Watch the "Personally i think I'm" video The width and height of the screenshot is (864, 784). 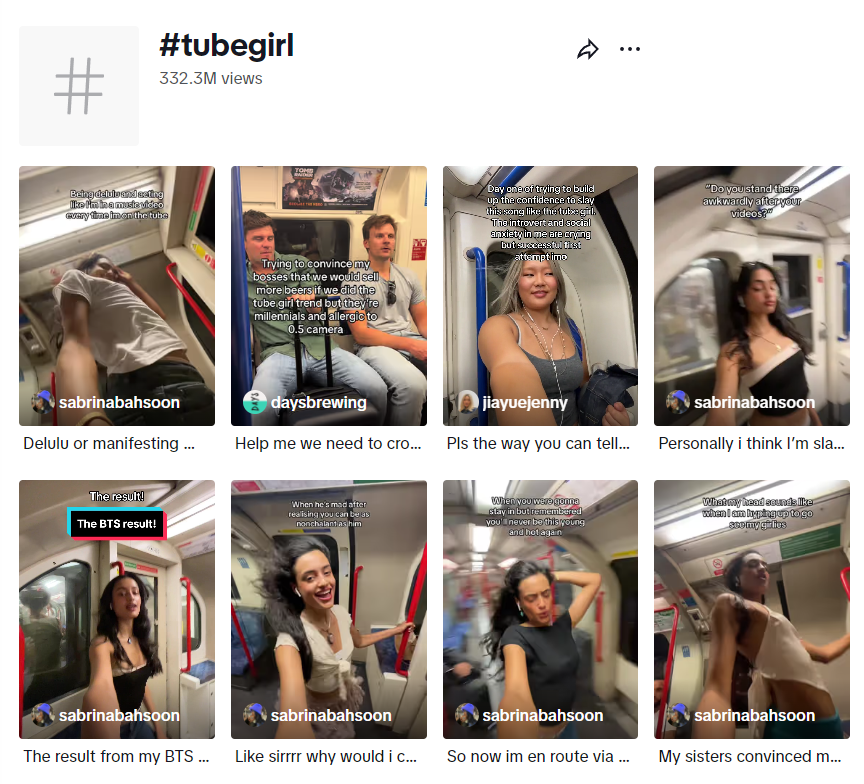point(752,296)
